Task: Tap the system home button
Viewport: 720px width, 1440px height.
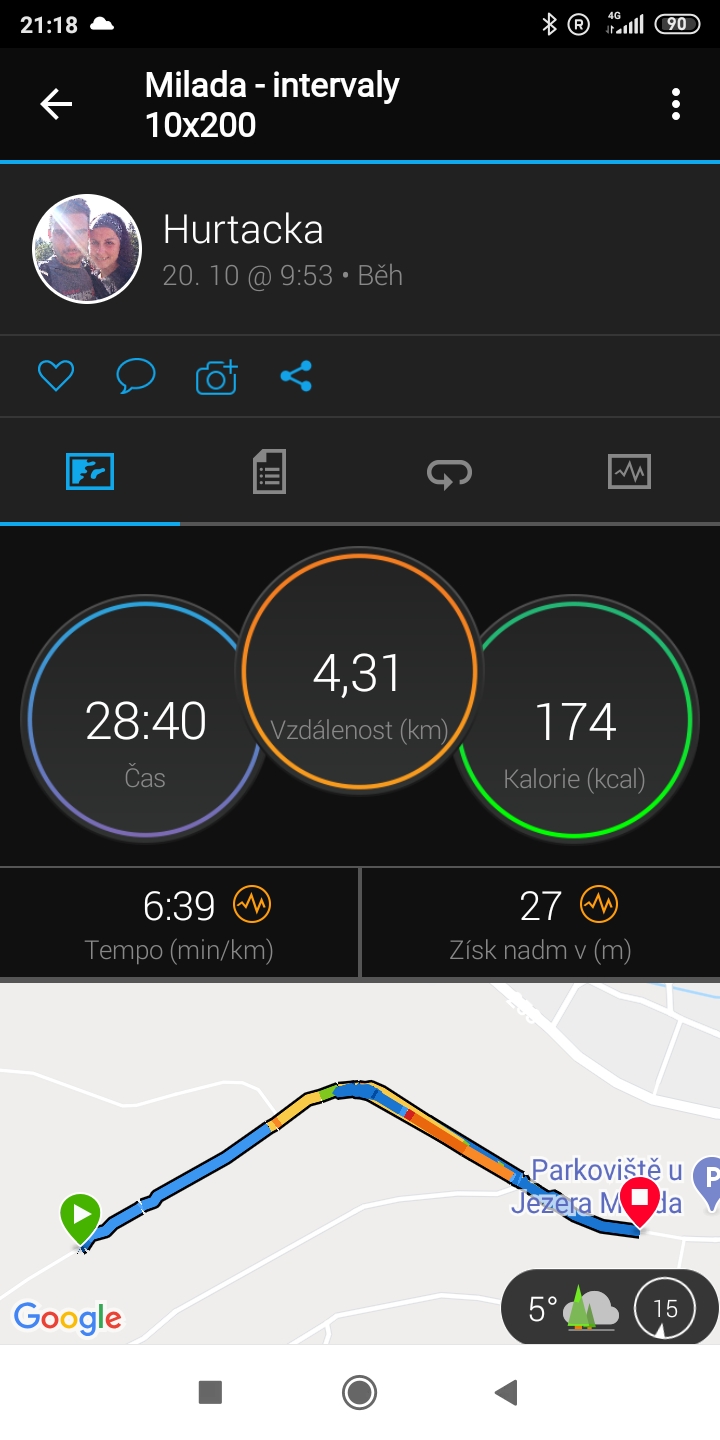Action: pyautogui.click(x=359, y=1392)
